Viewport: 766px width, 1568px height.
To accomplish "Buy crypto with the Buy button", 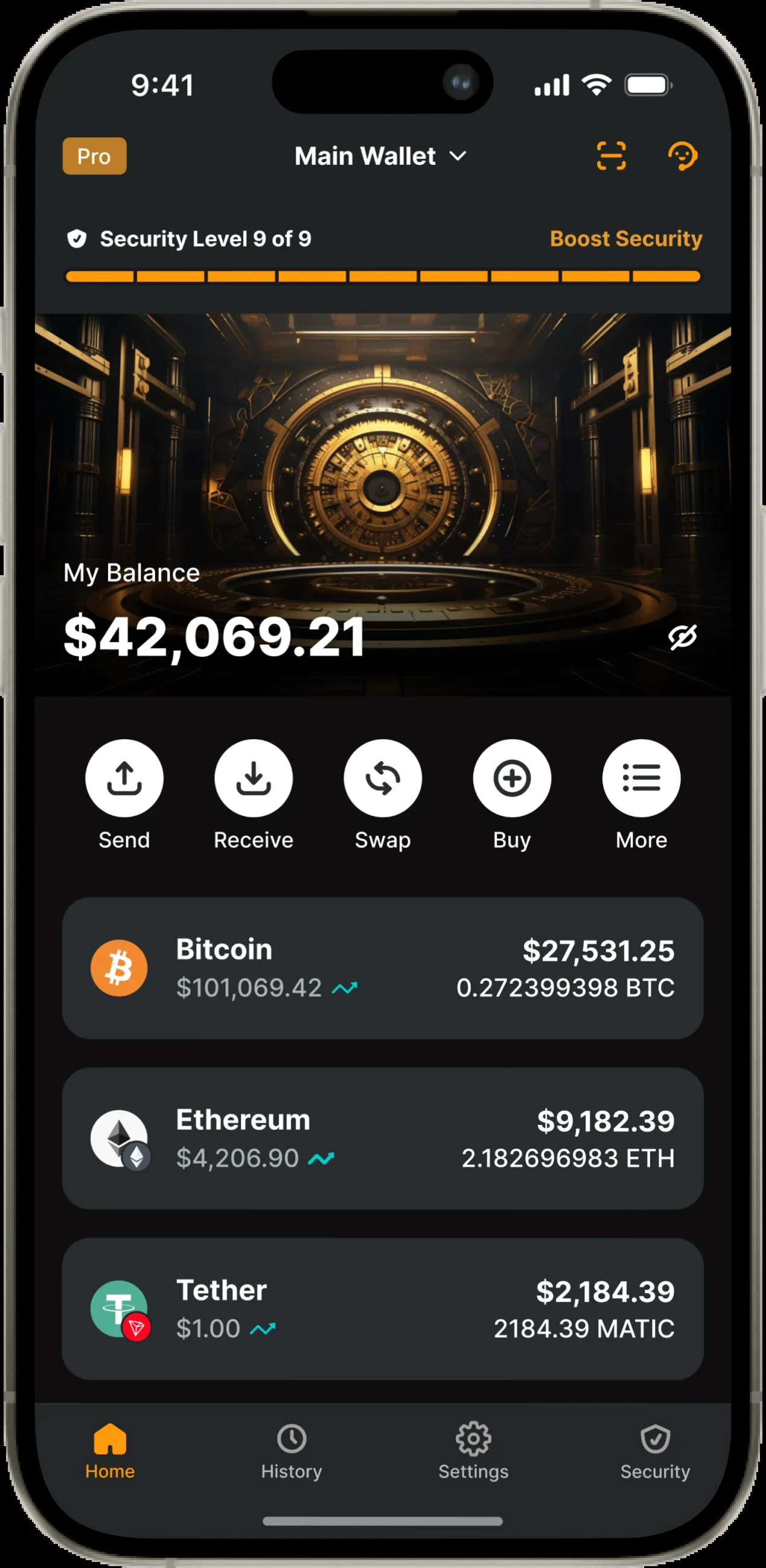I will click(x=511, y=778).
